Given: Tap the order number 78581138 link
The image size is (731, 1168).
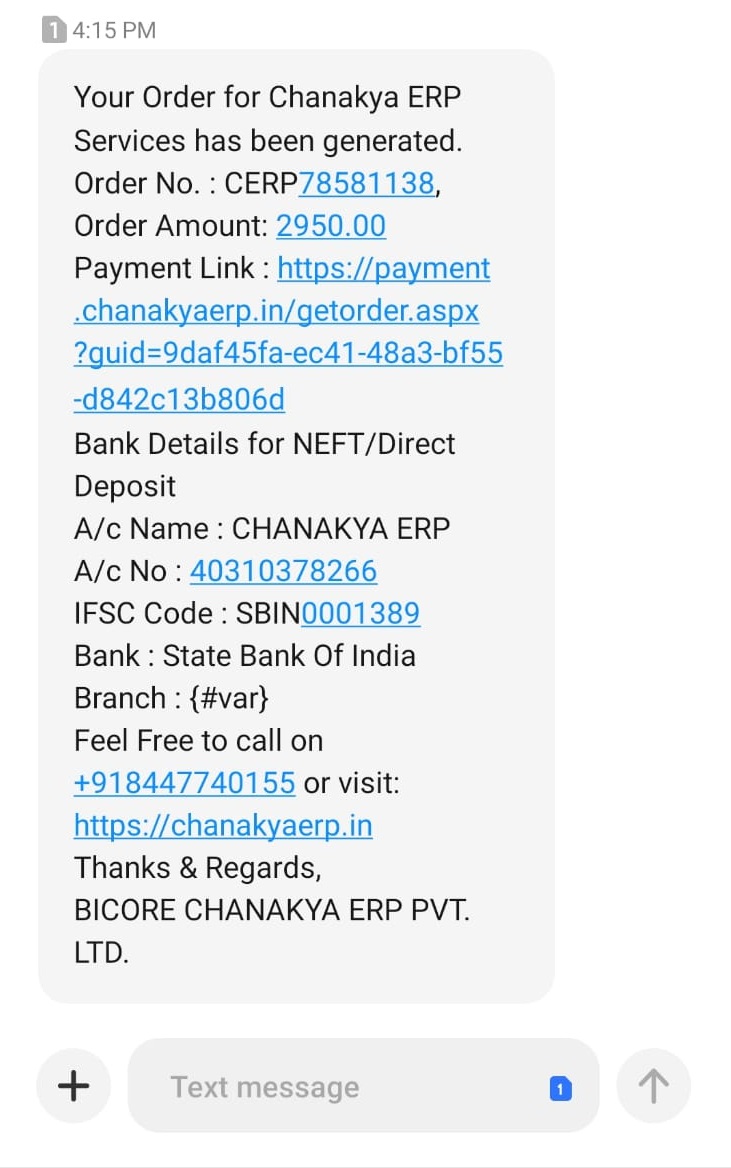Looking at the screenshot, I should [x=367, y=183].
